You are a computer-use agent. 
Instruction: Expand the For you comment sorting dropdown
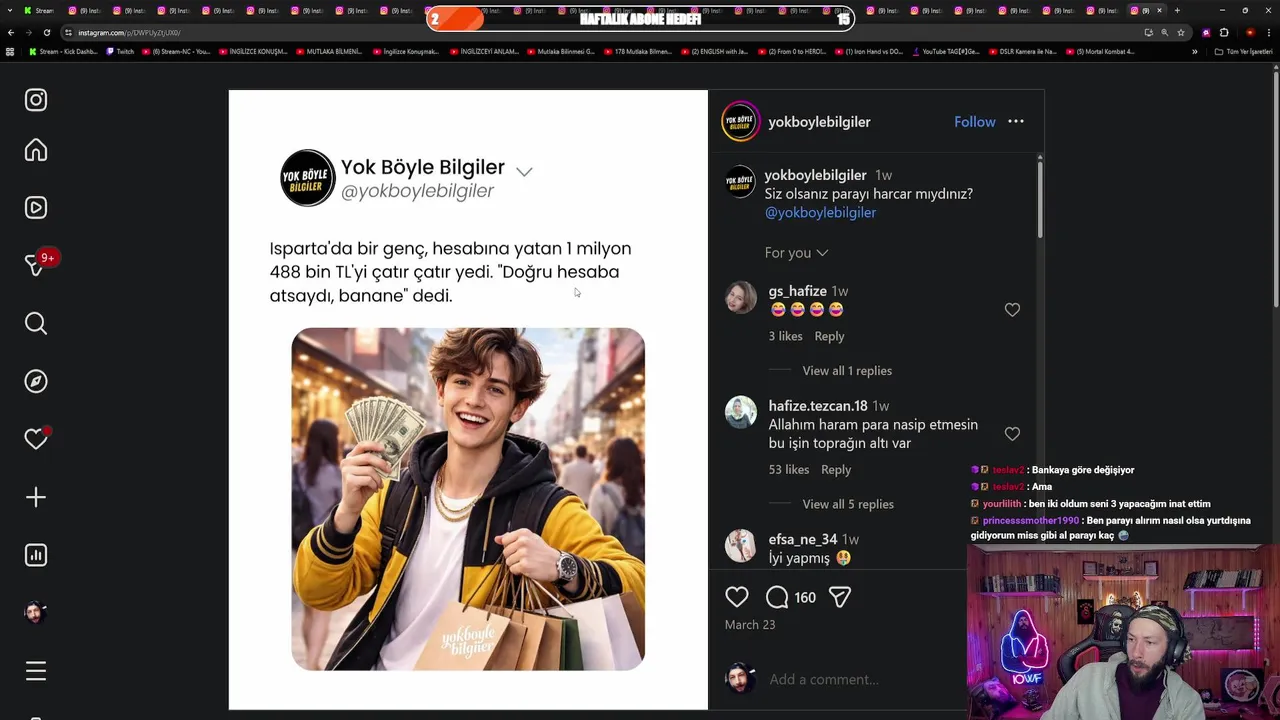(x=796, y=253)
